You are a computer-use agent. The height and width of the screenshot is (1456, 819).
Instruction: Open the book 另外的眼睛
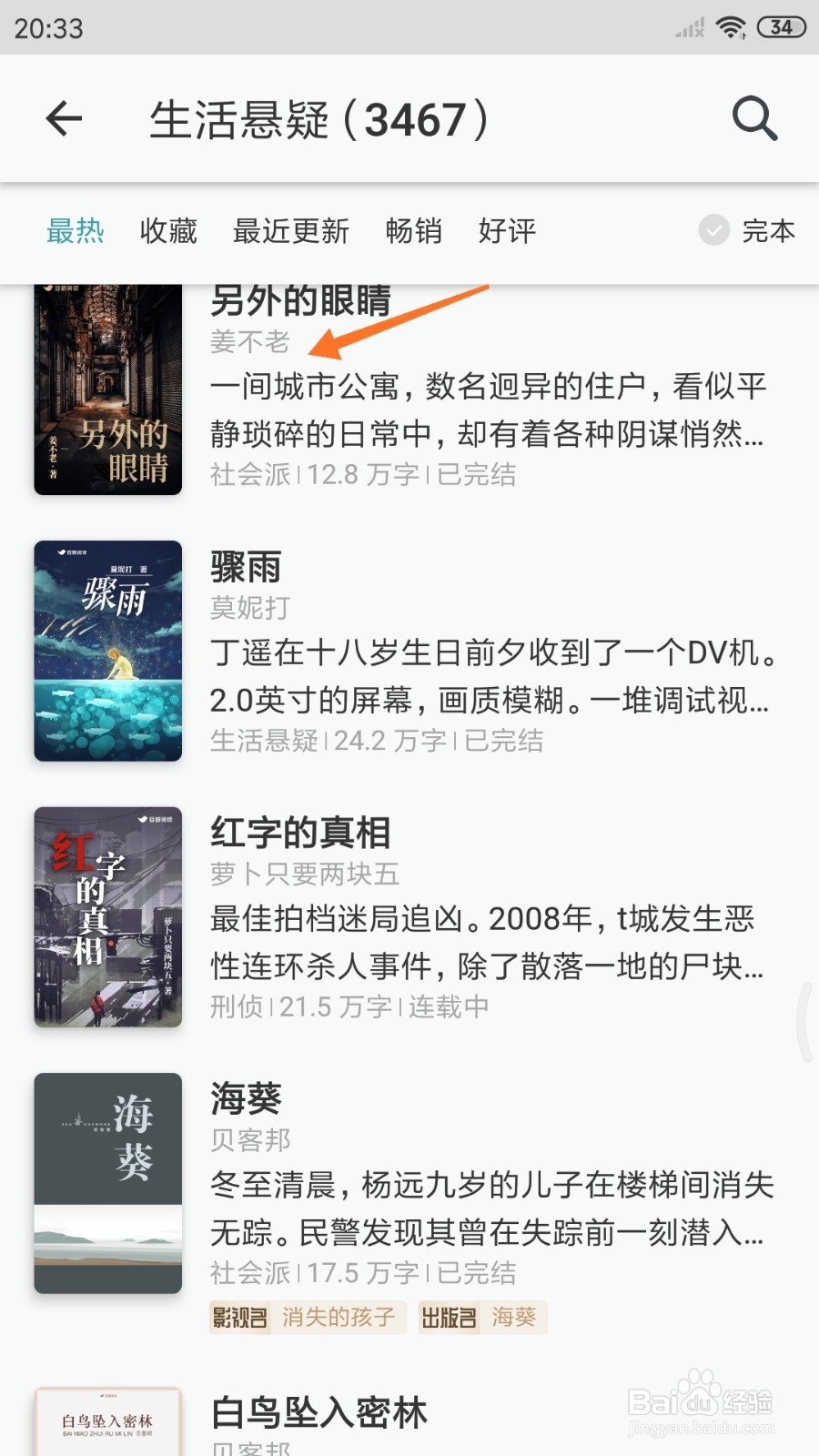[x=300, y=302]
